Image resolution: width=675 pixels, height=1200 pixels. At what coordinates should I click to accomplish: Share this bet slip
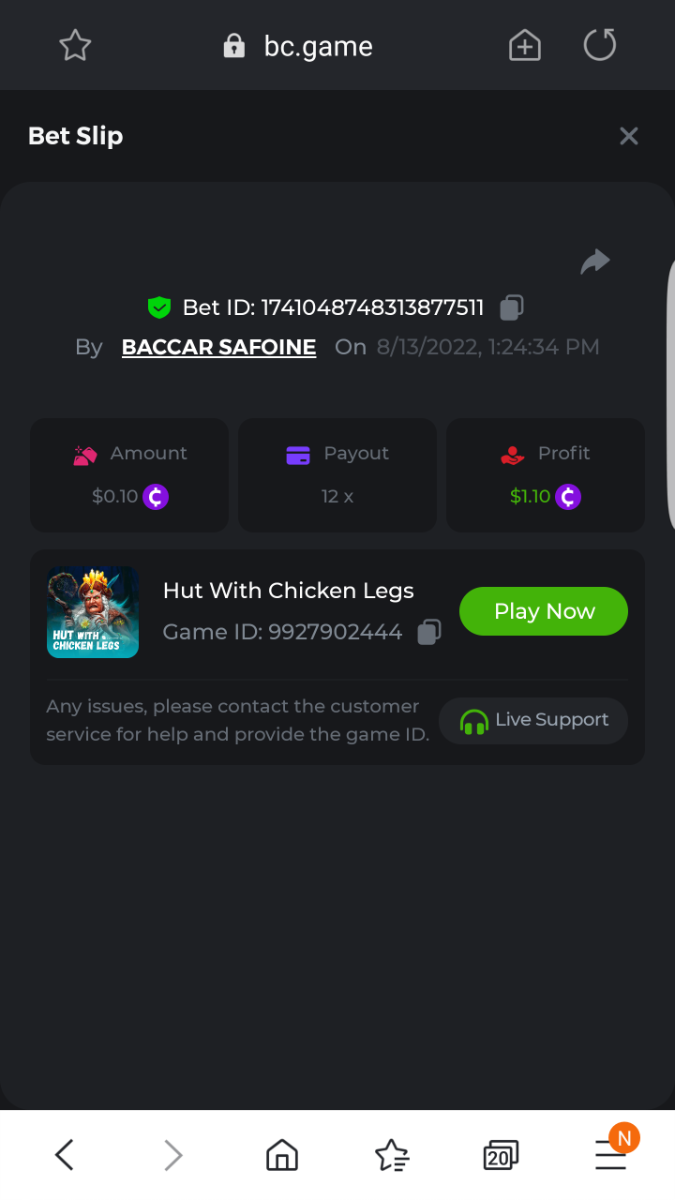click(595, 262)
